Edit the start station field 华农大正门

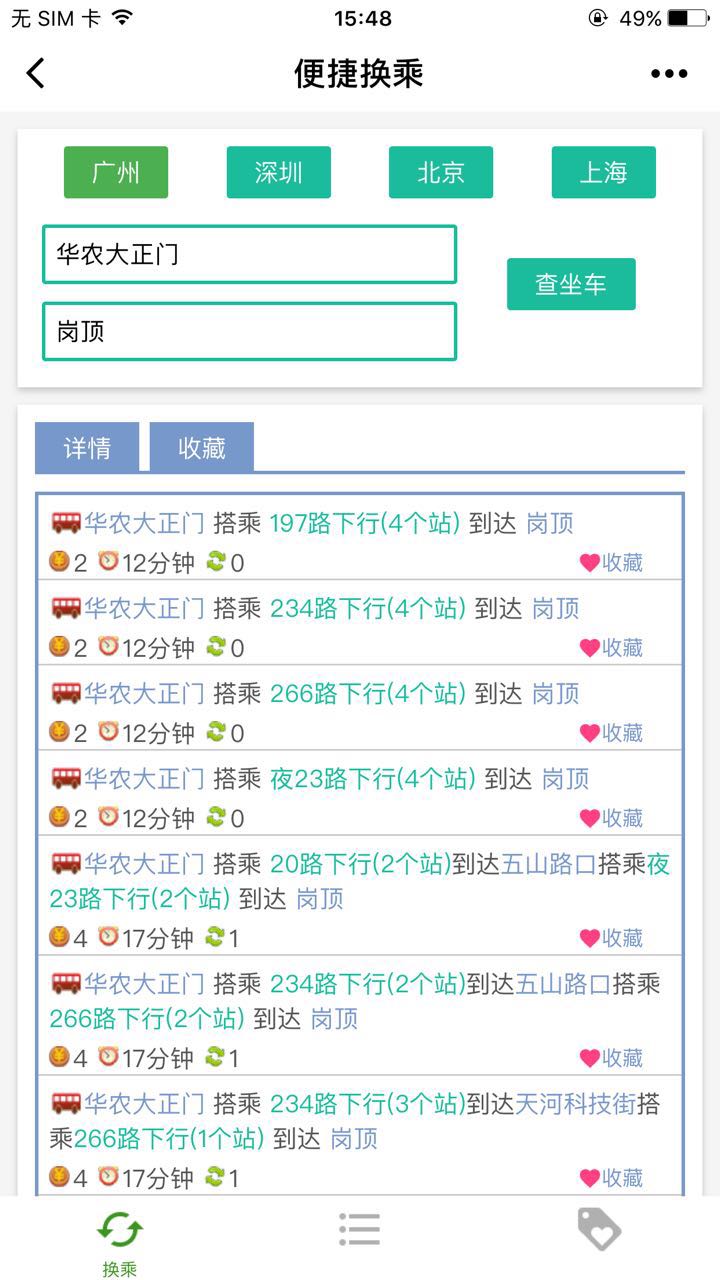coord(249,254)
